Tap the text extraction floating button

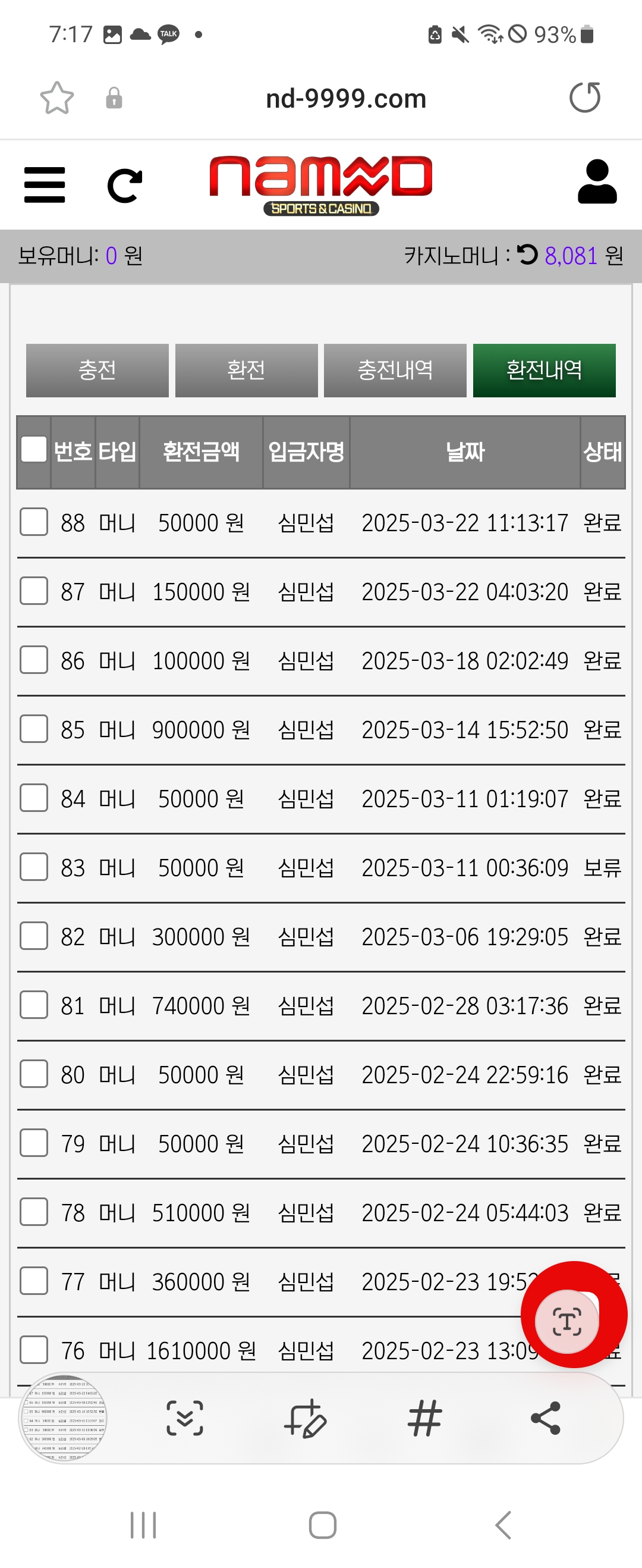coord(567,1322)
